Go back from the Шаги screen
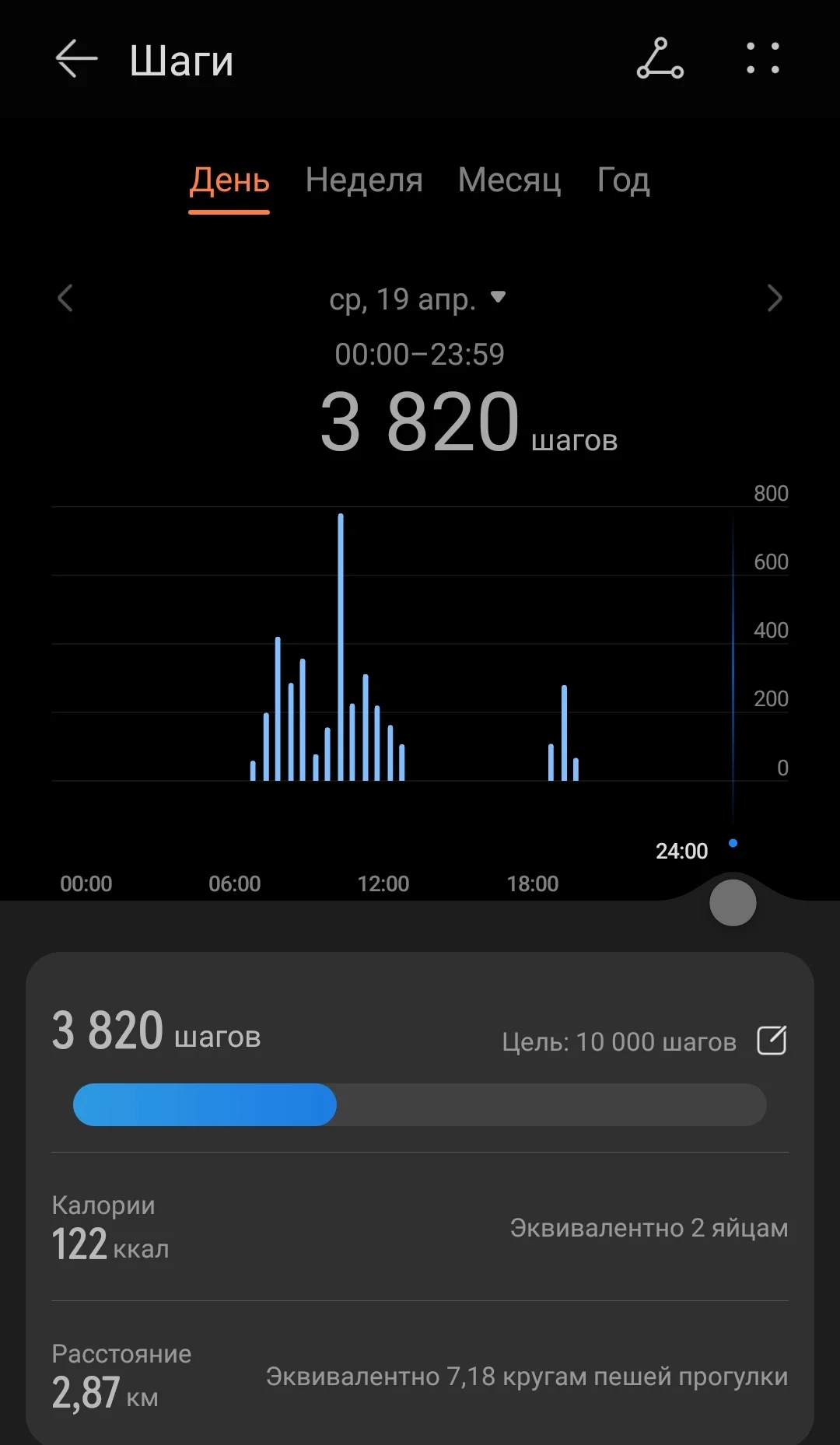Screen dimensions: 840x1445 pos(76,59)
